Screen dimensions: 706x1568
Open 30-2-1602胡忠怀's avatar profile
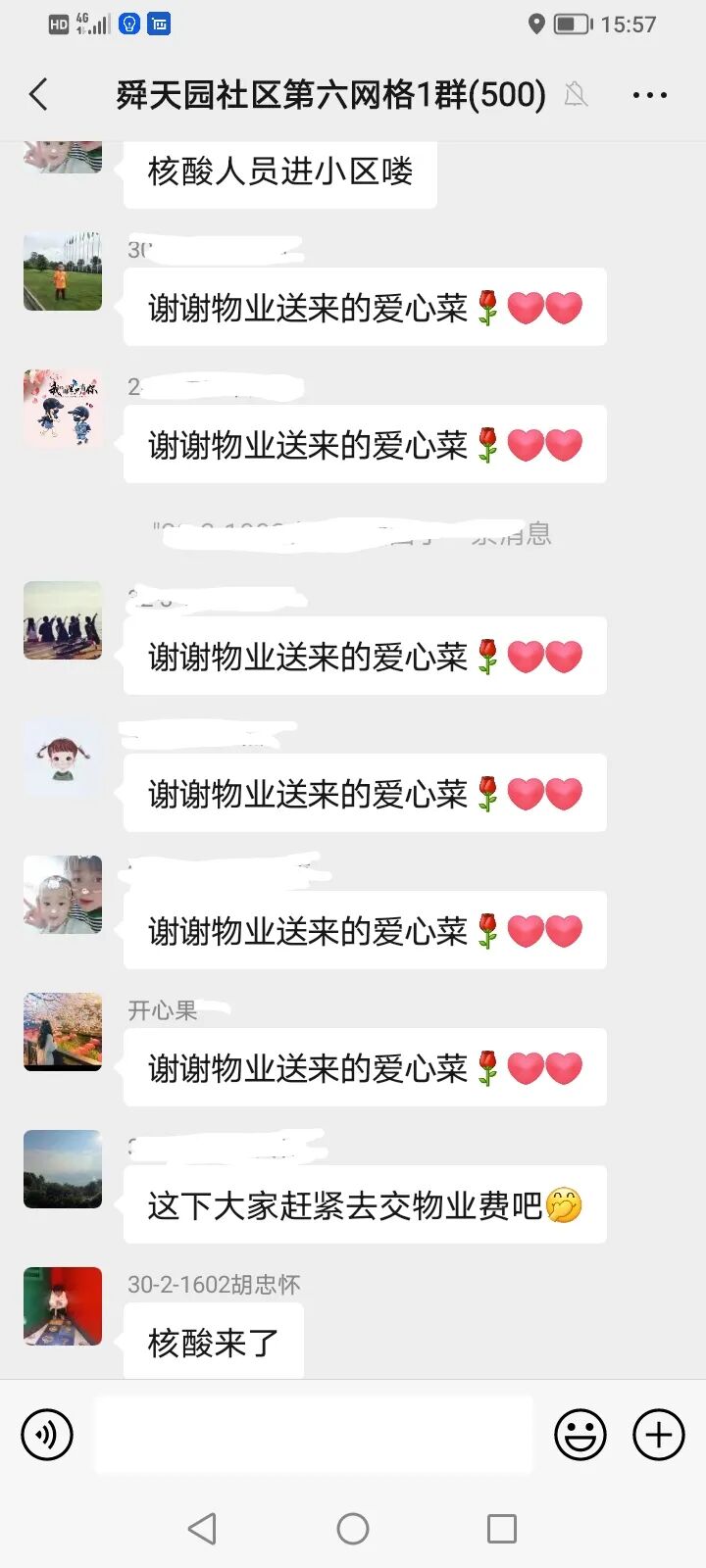point(63,1306)
